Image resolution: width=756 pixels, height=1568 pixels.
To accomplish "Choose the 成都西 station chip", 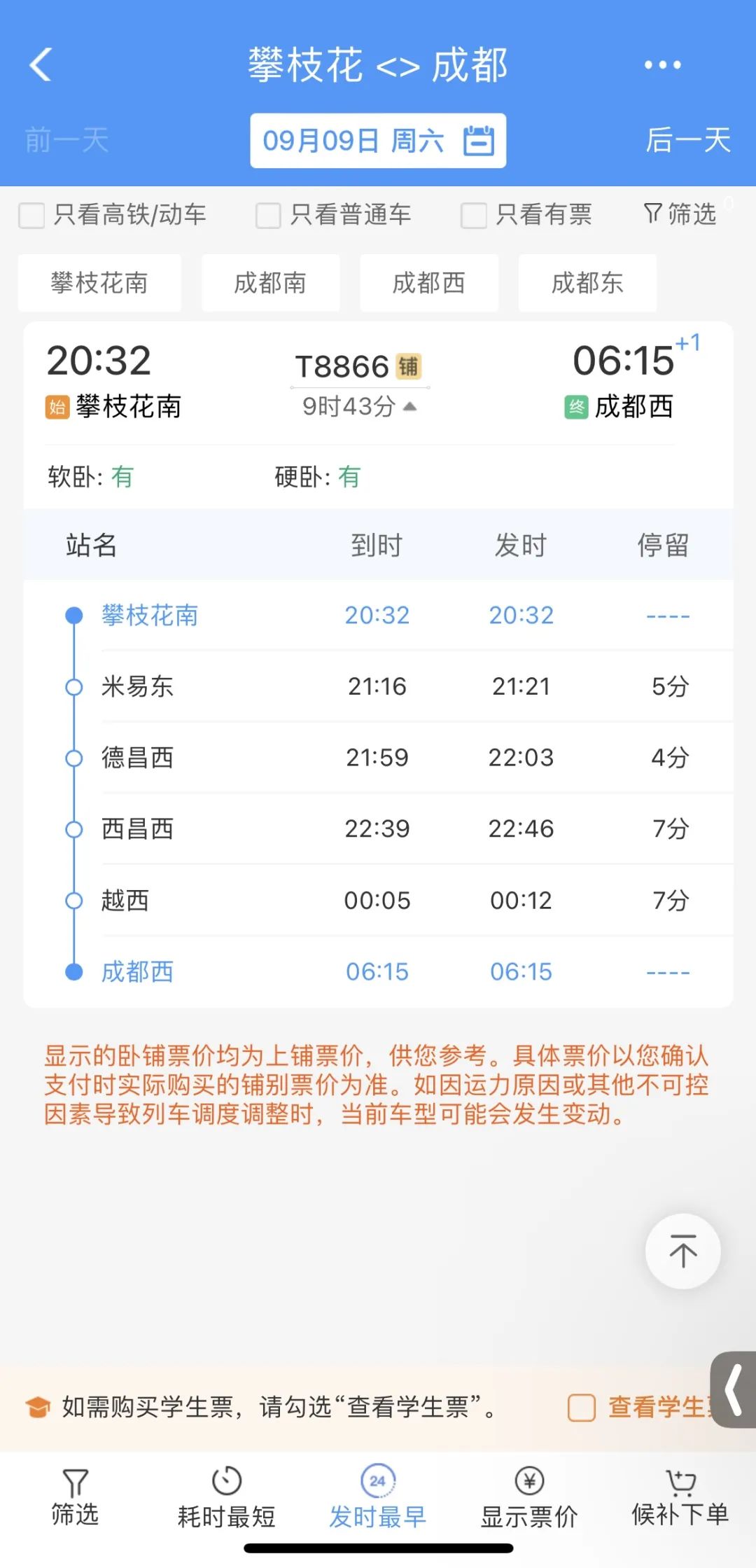I will click(x=429, y=283).
